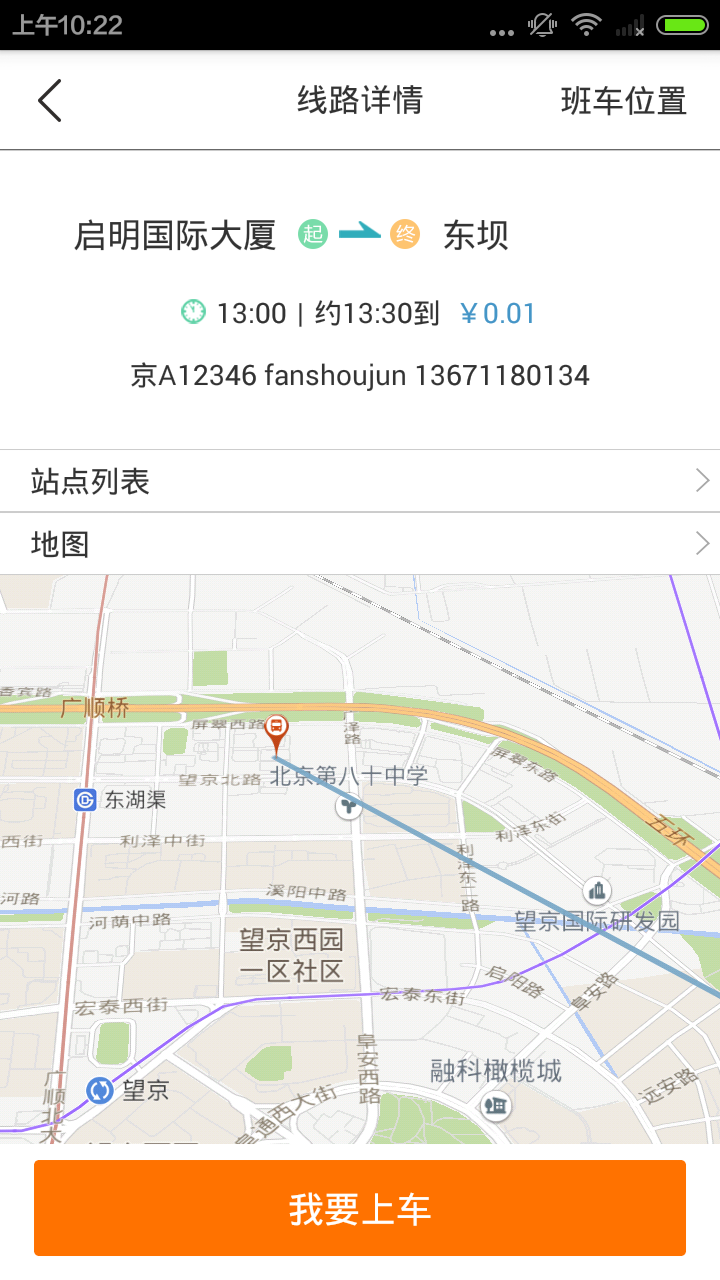Viewport: 720px width, 1280px height.
Task: Open 班车位置 shuttle location
Action: tap(624, 101)
